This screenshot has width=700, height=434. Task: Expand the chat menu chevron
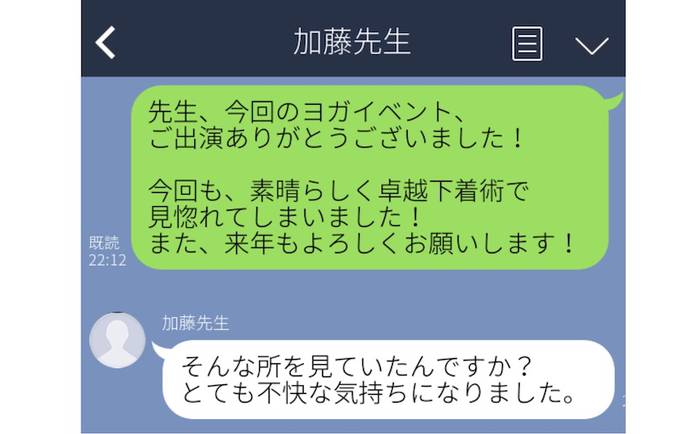[x=592, y=45]
